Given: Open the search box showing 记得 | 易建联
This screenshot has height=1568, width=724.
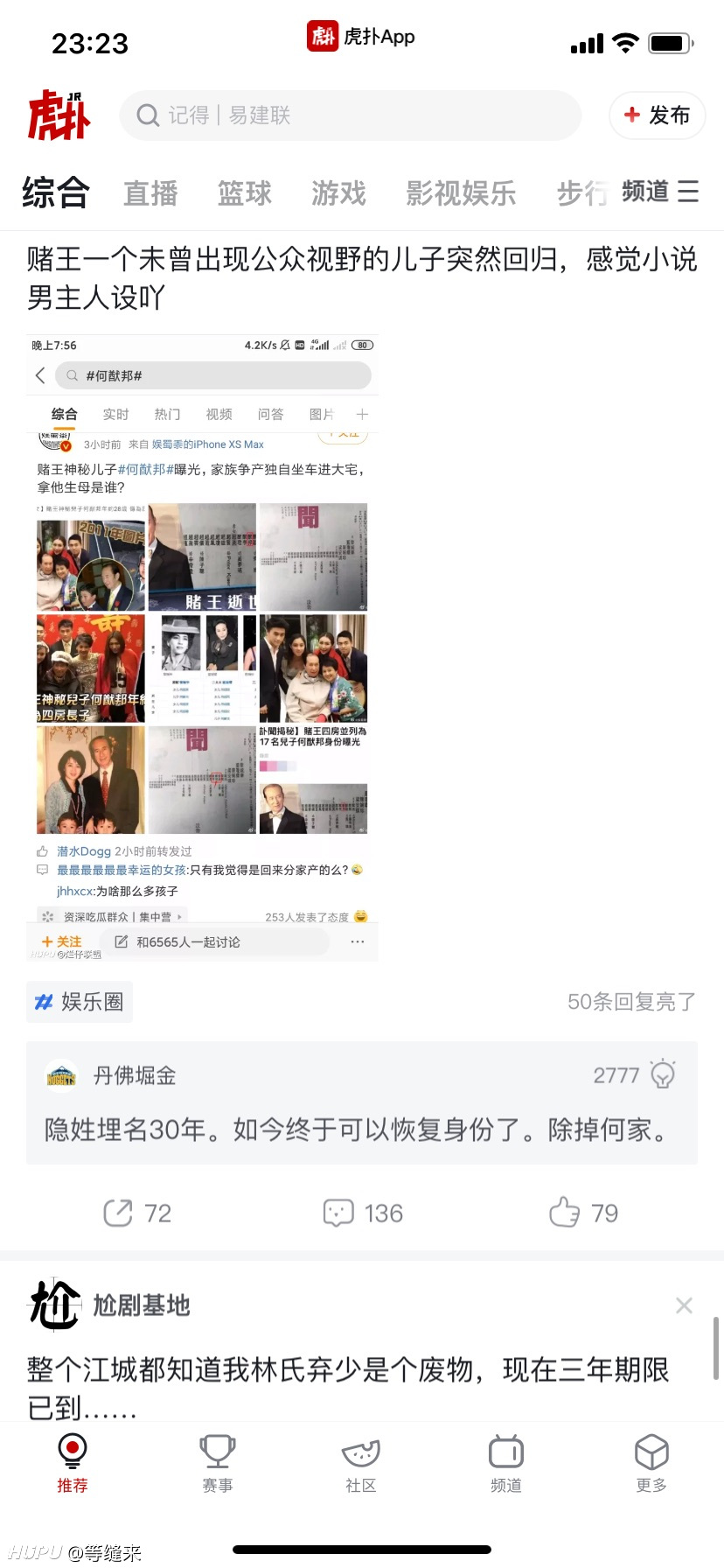Looking at the screenshot, I should [x=350, y=115].
